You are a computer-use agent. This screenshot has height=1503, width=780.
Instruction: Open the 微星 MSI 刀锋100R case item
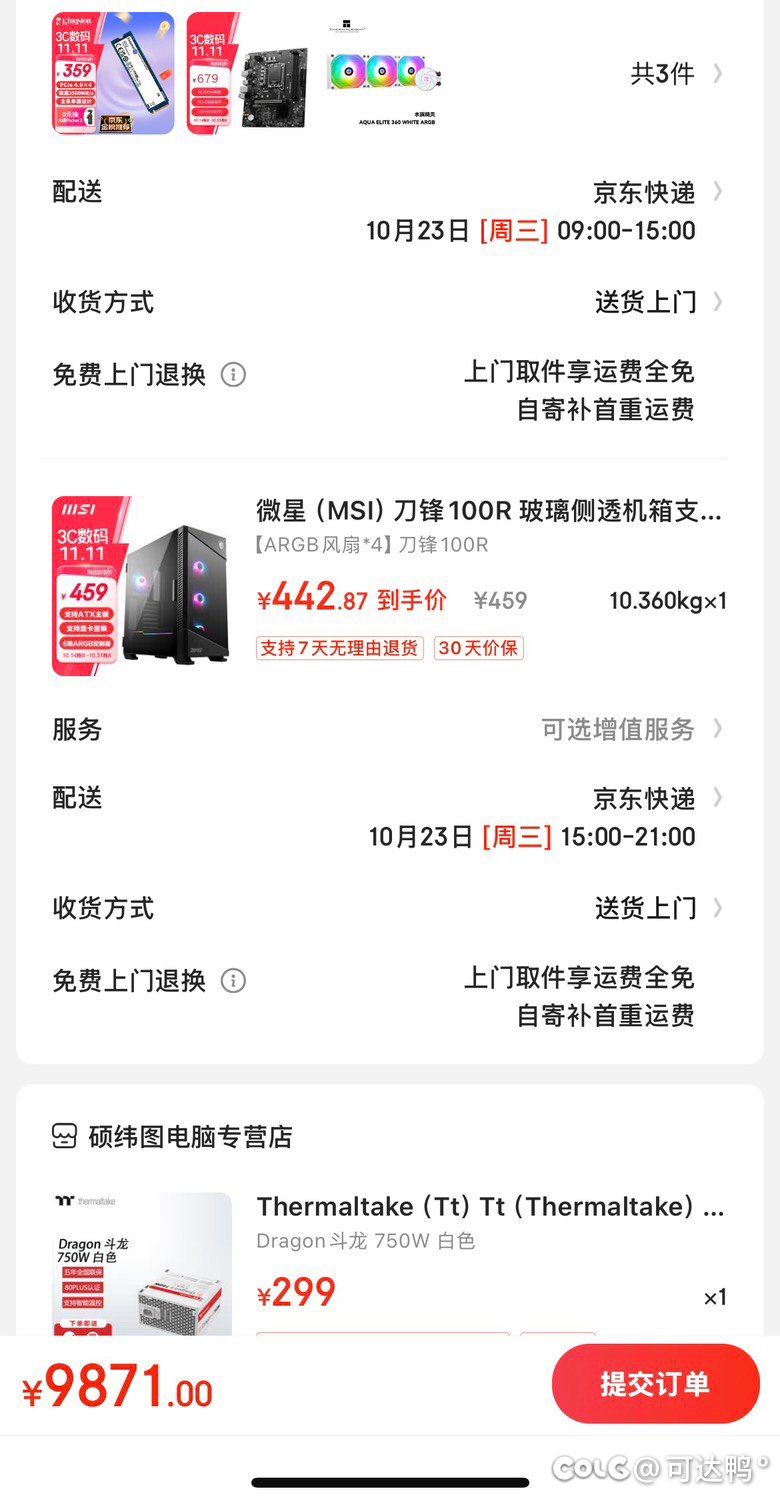(488, 512)
